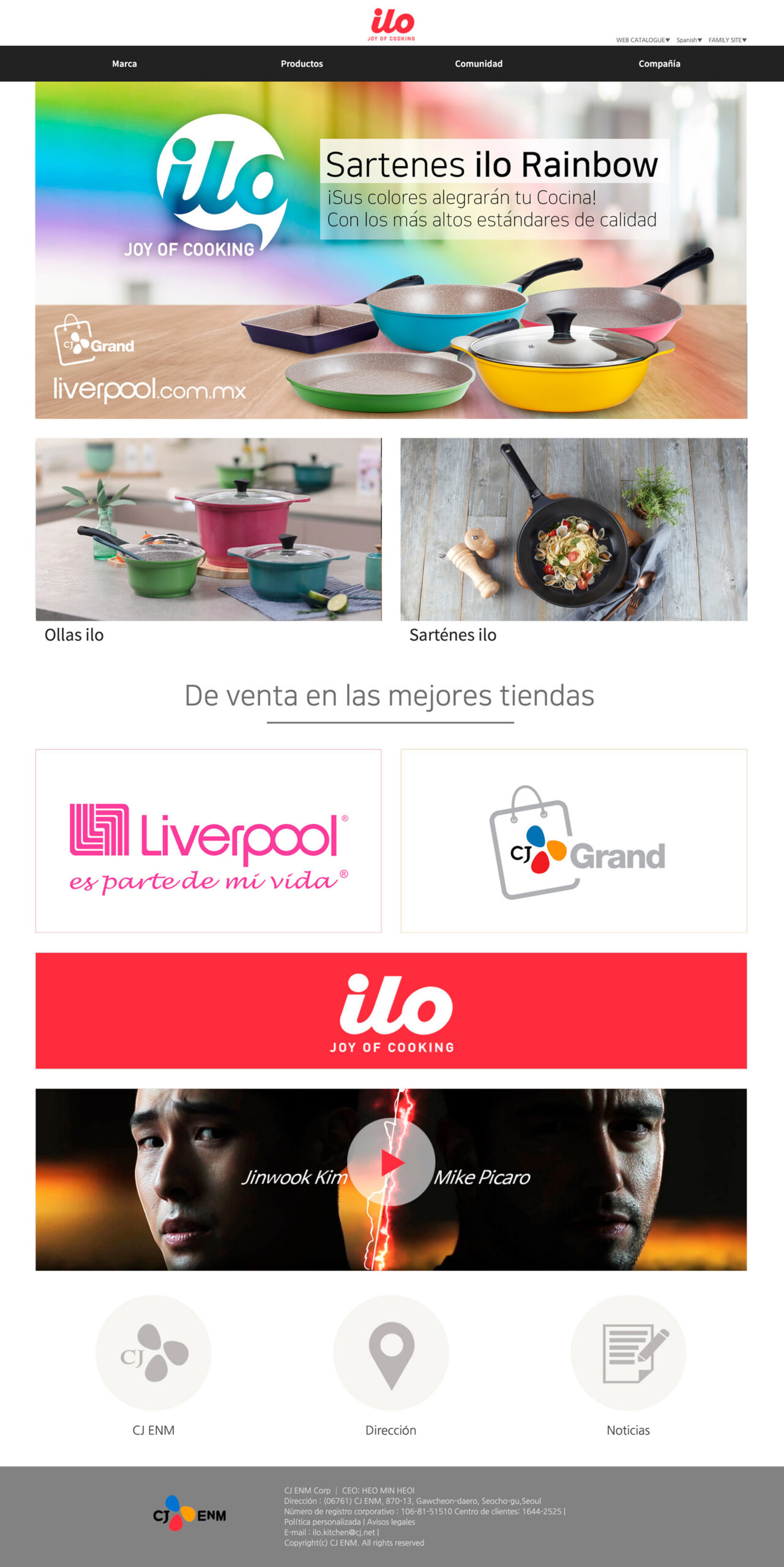This screenshot has height=1567, width=784.
Task: Open the Compañía menu
Action: tap(659, 64)
